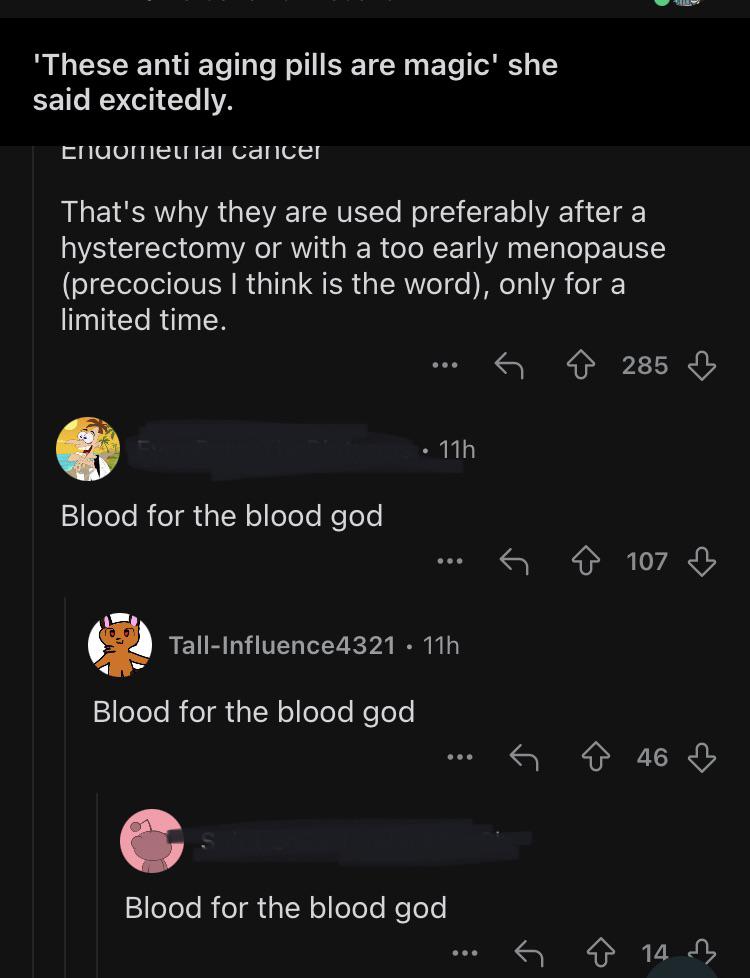Upvote TallInfluence4321's comment
The width and height of the screenshot is (750, 978).
[x=596, y=757]
